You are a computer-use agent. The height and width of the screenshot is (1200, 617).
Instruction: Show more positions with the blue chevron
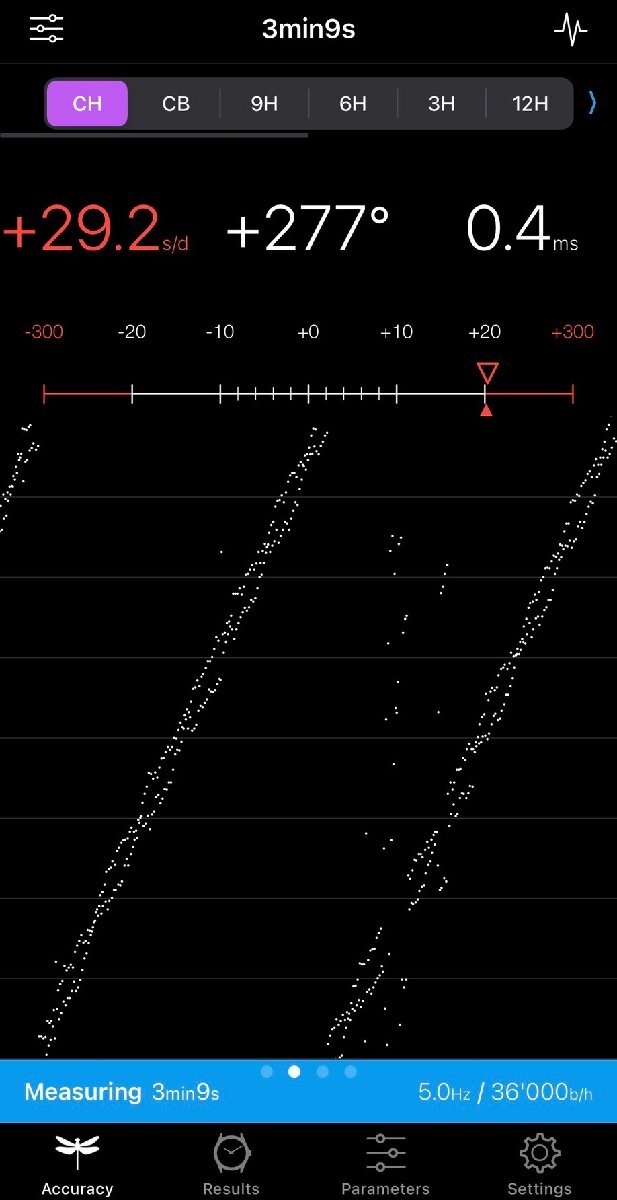(592, 102)
